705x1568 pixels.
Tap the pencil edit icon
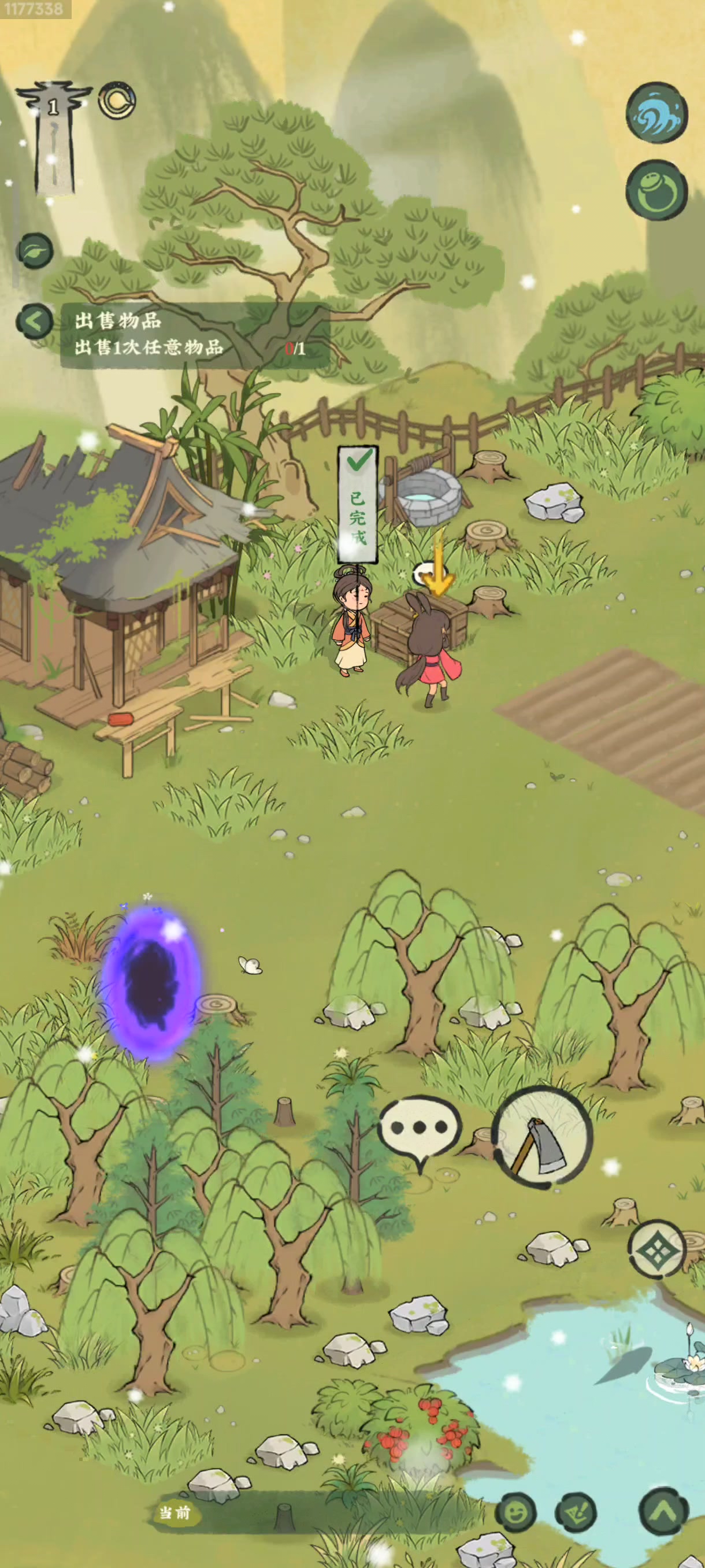pos(576,1512)
